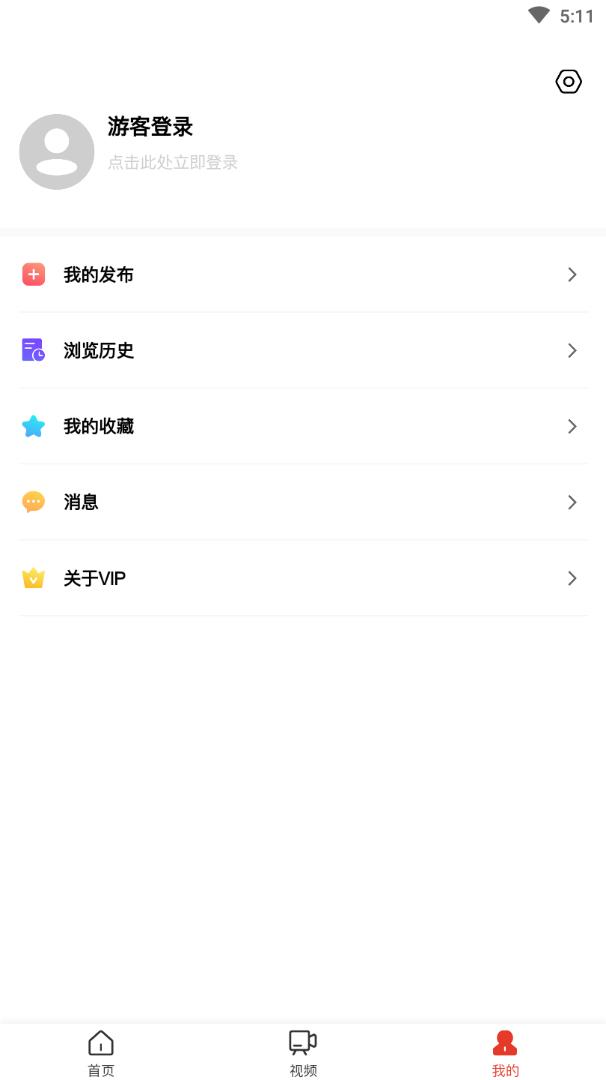Open 消息
Viewport: 606px width, 1080px height.
pyautogui.click(x=303, y=502)
